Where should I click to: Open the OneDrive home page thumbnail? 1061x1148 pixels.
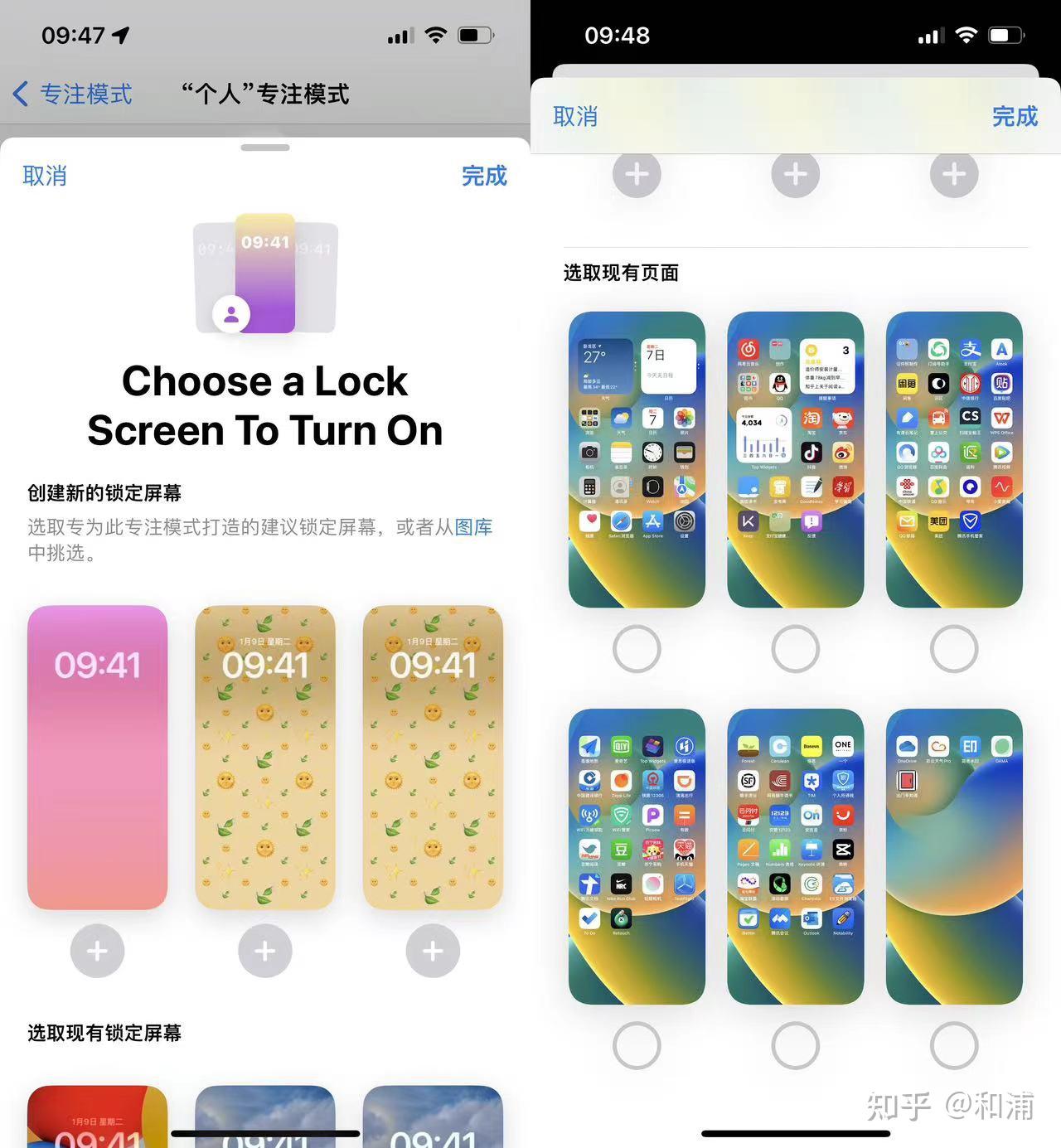[954, 856]
